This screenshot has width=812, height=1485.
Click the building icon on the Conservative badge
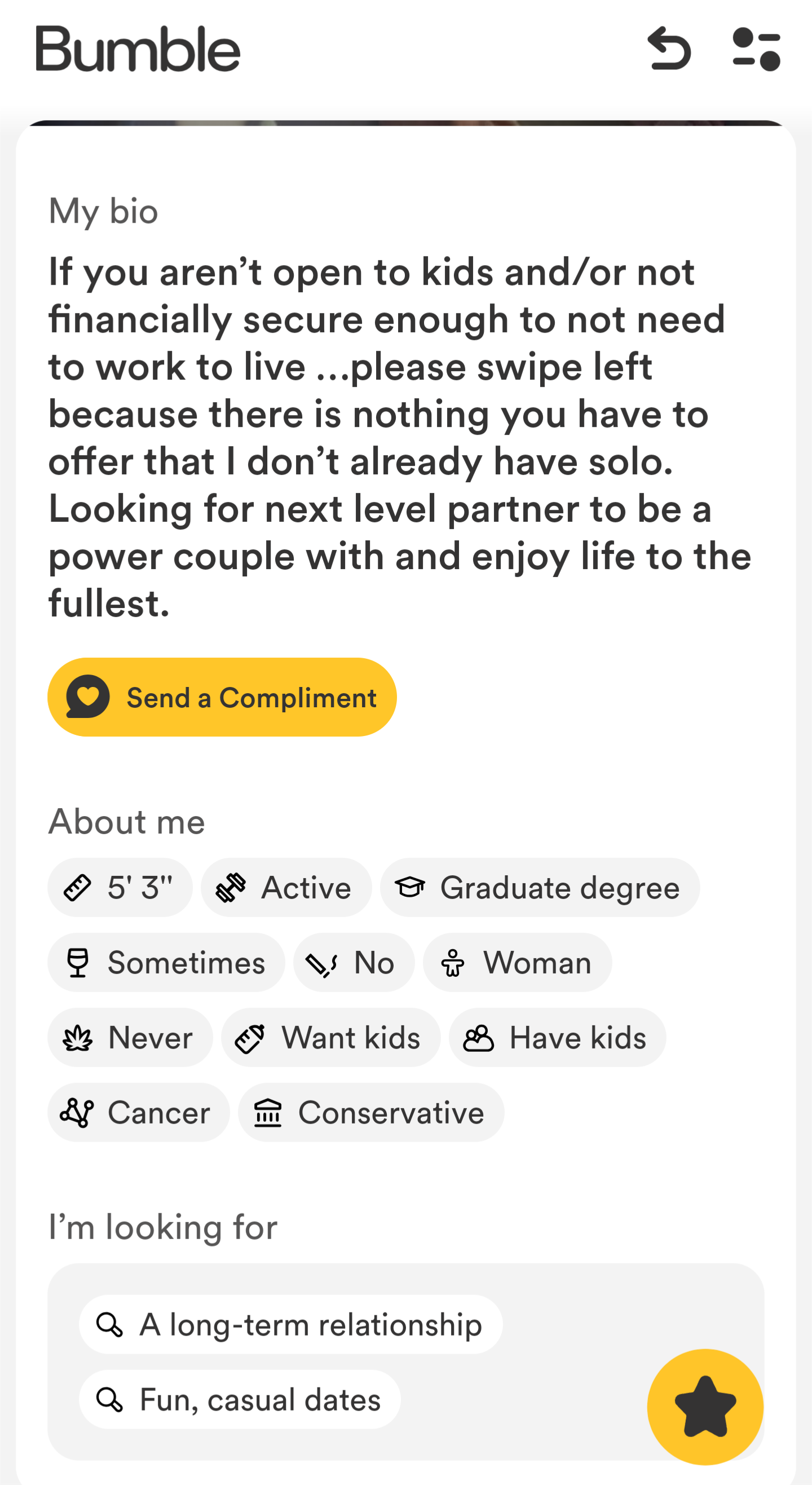pos(269,1113)
